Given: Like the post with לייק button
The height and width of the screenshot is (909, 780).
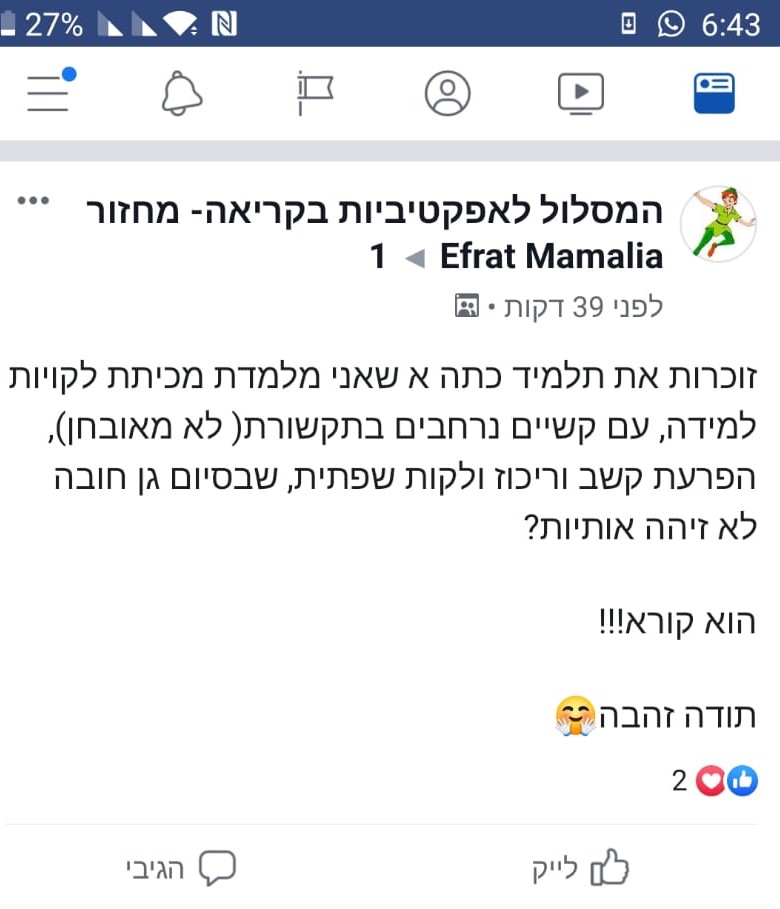Looking at the screenshot, I should coord(581,868).
